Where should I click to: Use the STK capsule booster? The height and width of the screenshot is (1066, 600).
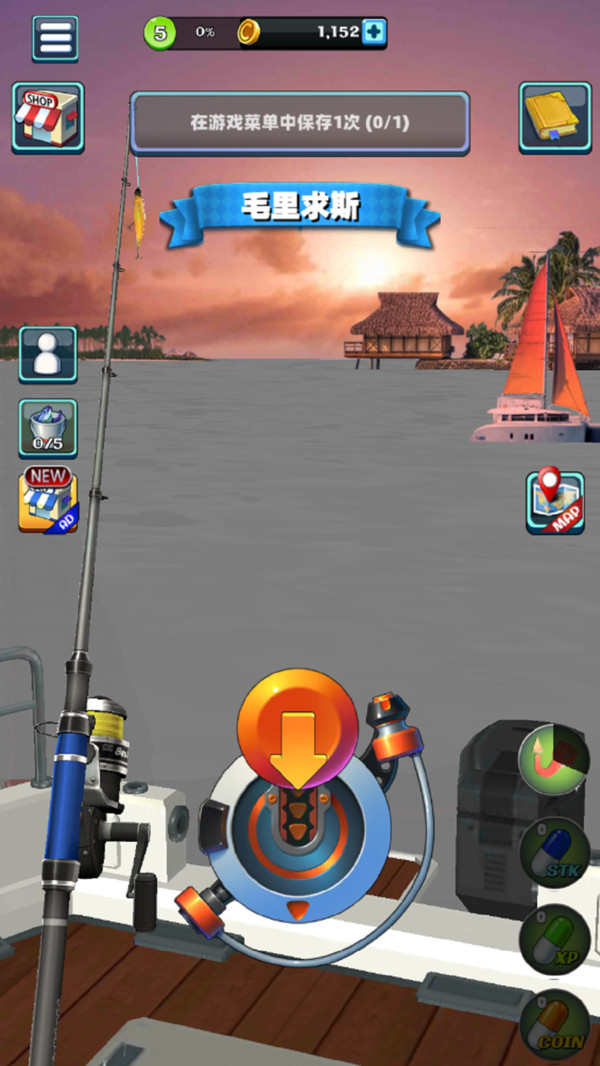(553, 851)
